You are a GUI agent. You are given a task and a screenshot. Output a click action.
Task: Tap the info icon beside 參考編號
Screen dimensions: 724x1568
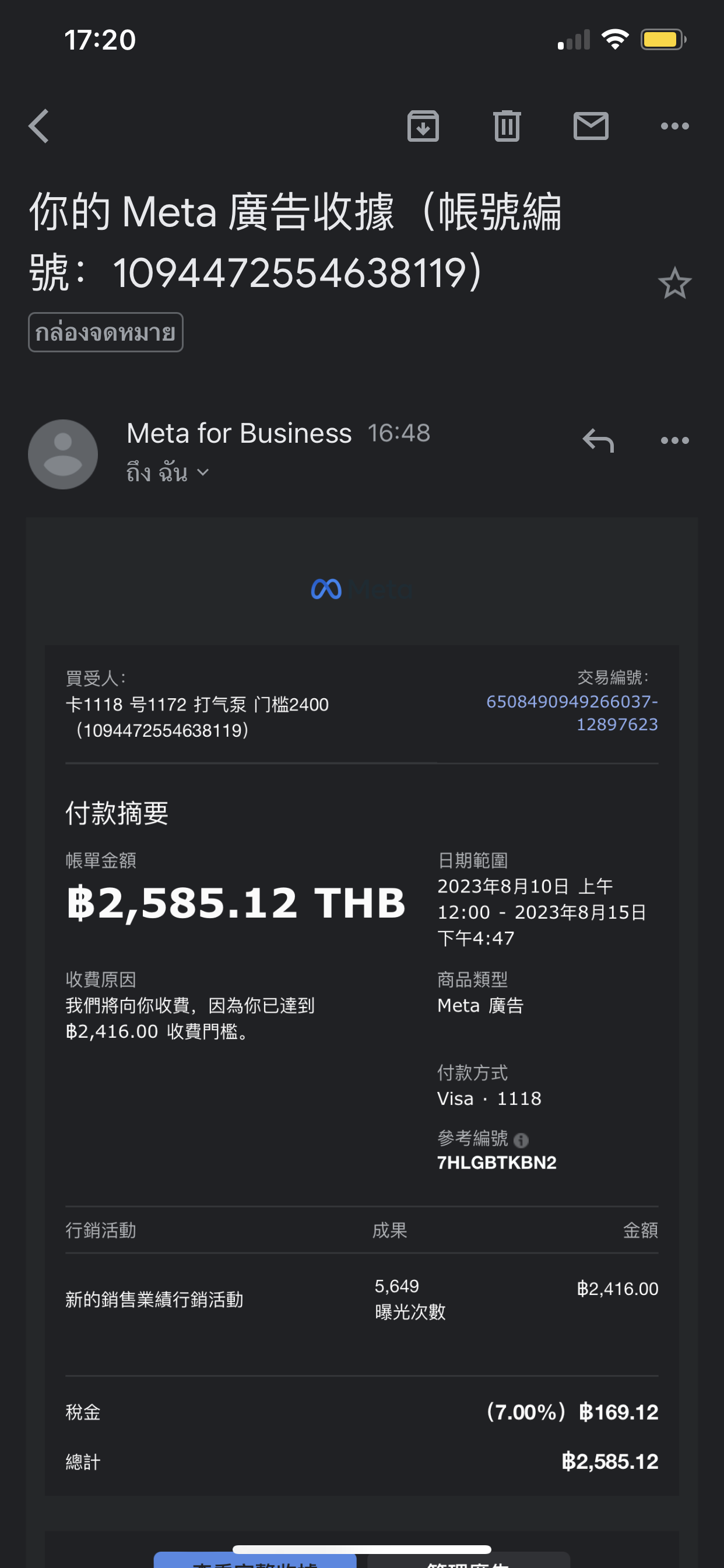click(x=521, y=1139)
